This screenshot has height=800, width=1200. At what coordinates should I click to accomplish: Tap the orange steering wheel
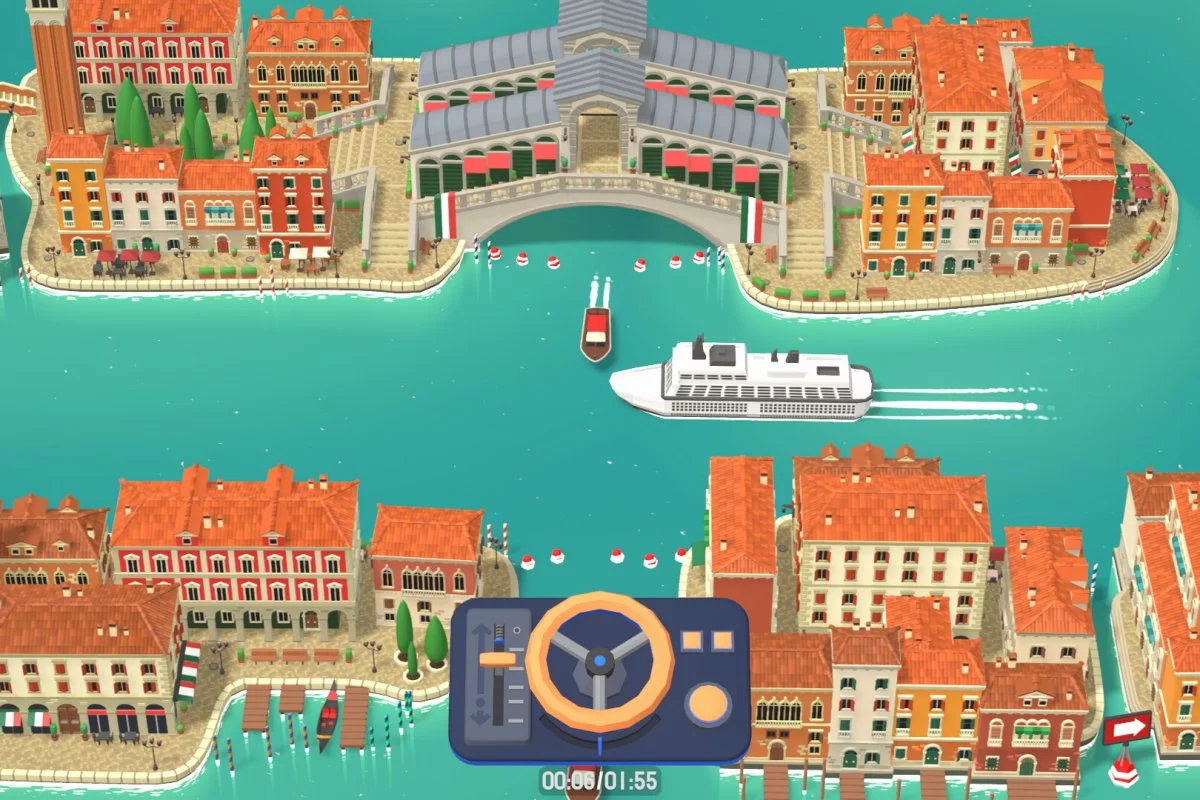click(x=599, y=661)
